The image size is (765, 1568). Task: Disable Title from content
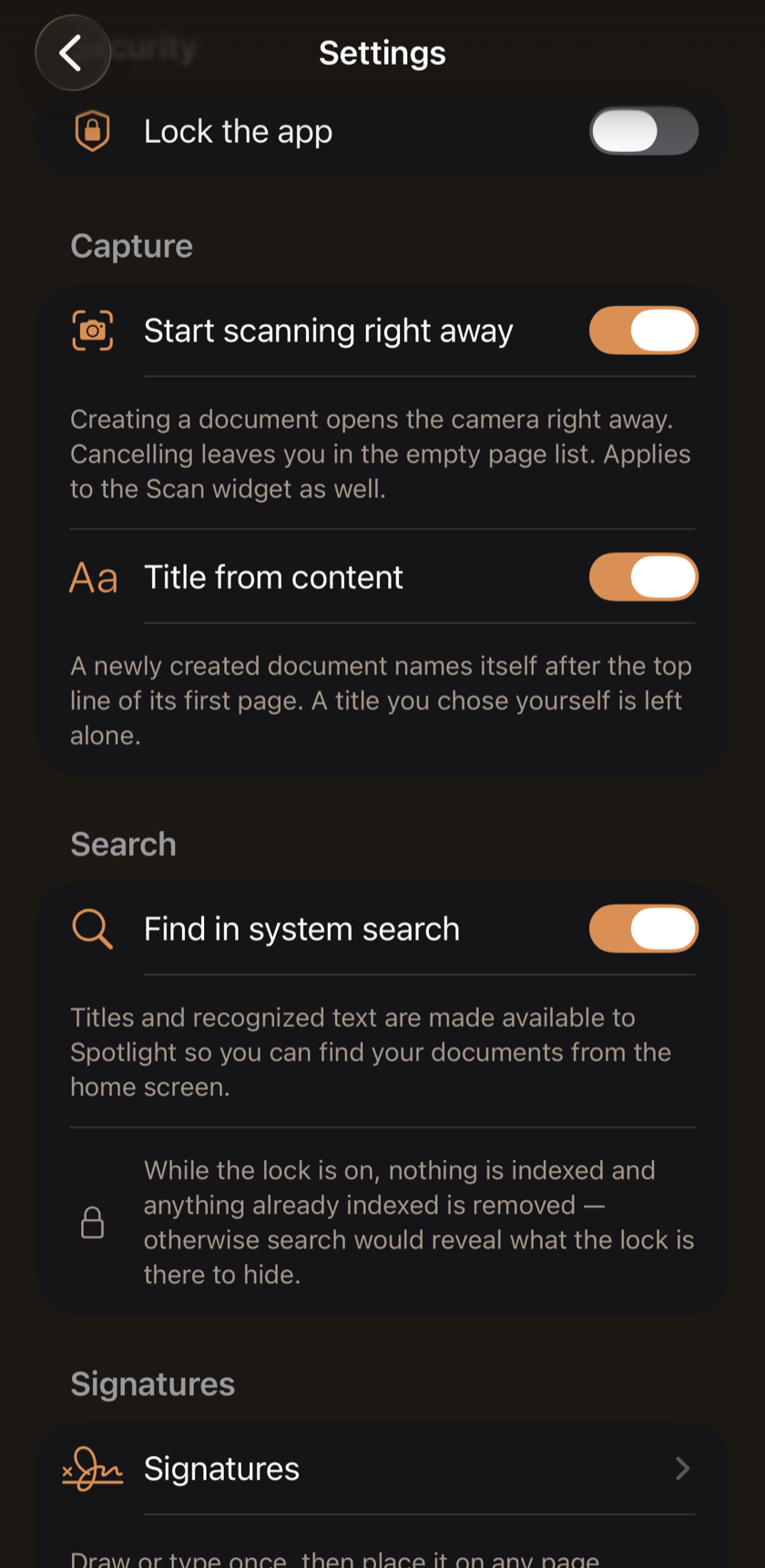(644, 577)
